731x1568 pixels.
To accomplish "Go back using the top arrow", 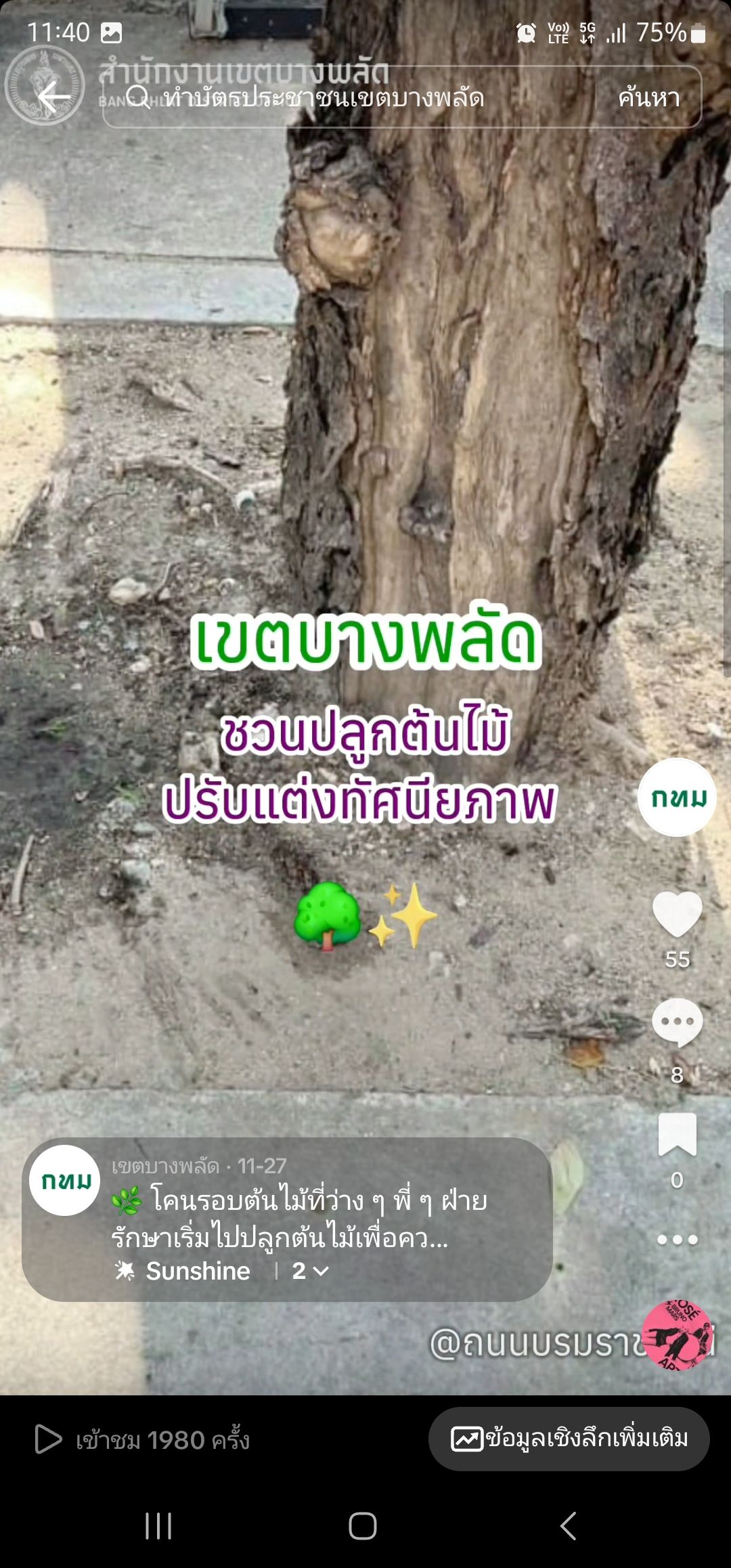I will click(x=53, y=97).
